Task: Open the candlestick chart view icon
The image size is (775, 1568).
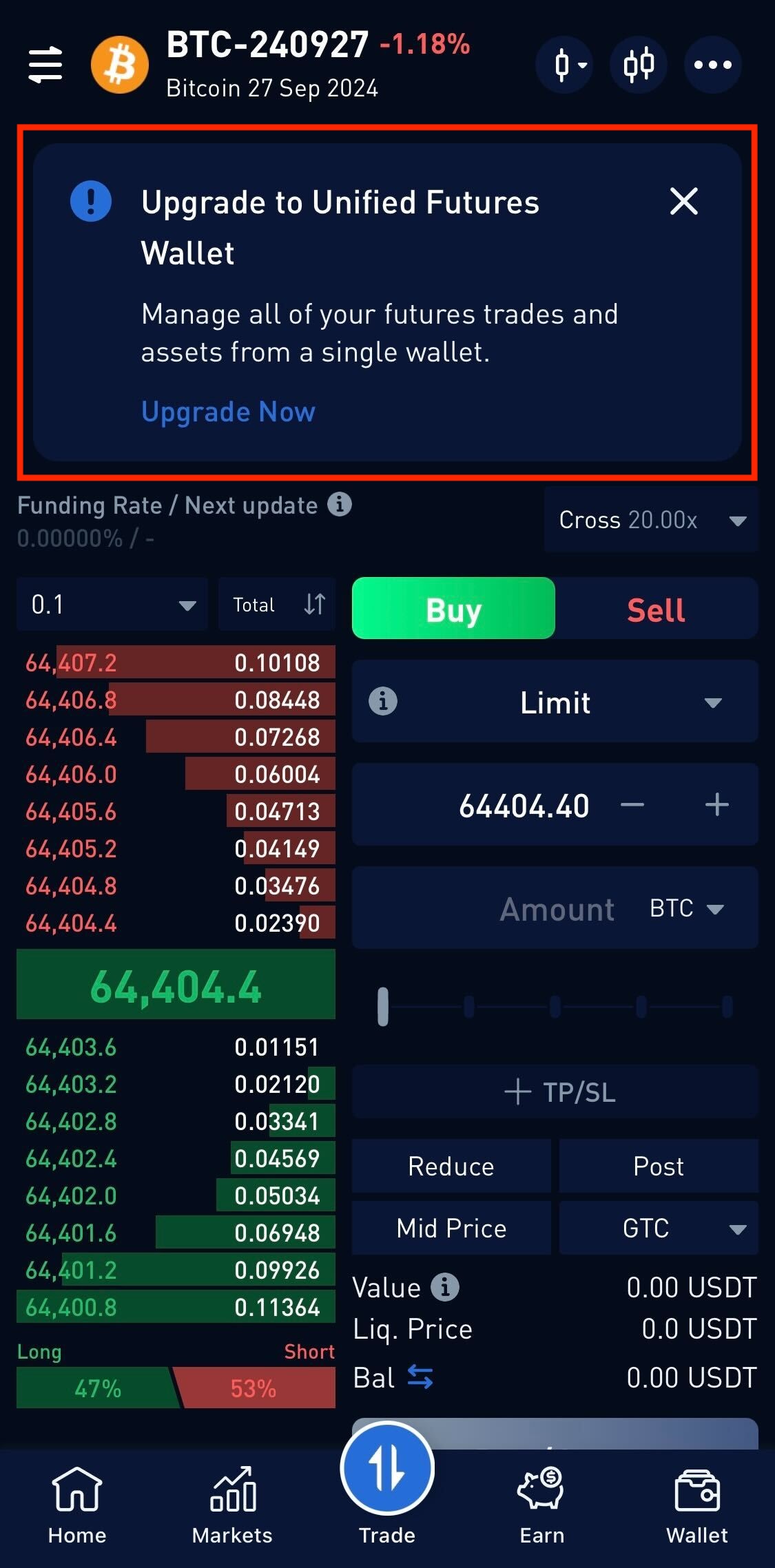Action: [x=638, y=64]
